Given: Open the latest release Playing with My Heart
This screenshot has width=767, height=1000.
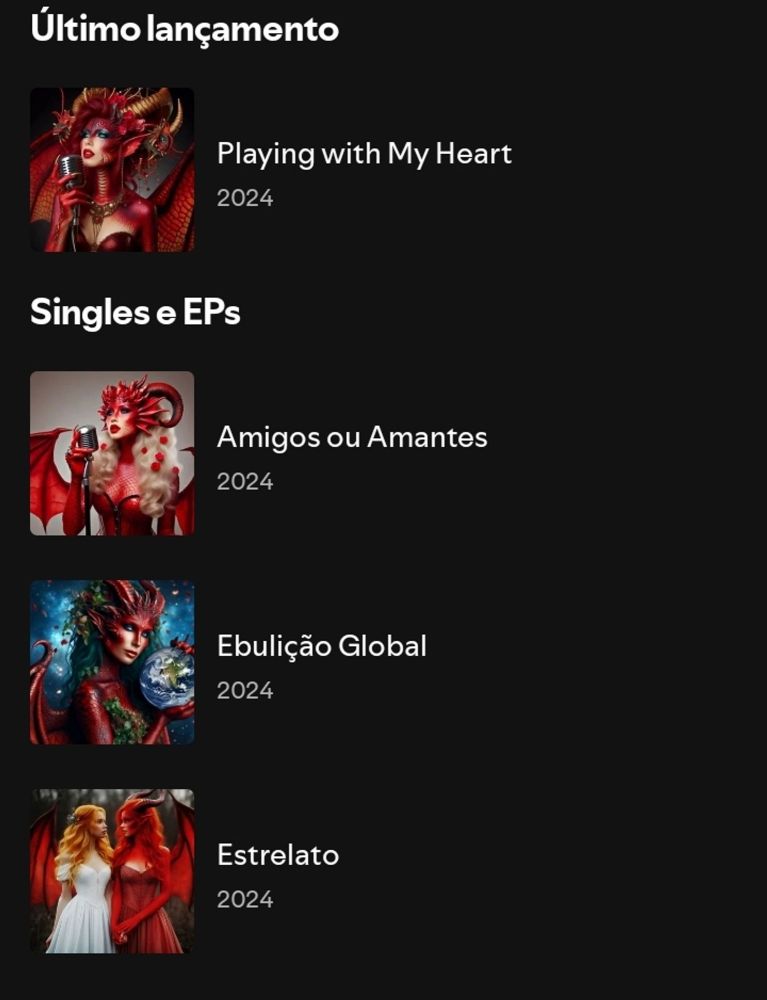Looking at the screenshot, I should coord(364,154).
